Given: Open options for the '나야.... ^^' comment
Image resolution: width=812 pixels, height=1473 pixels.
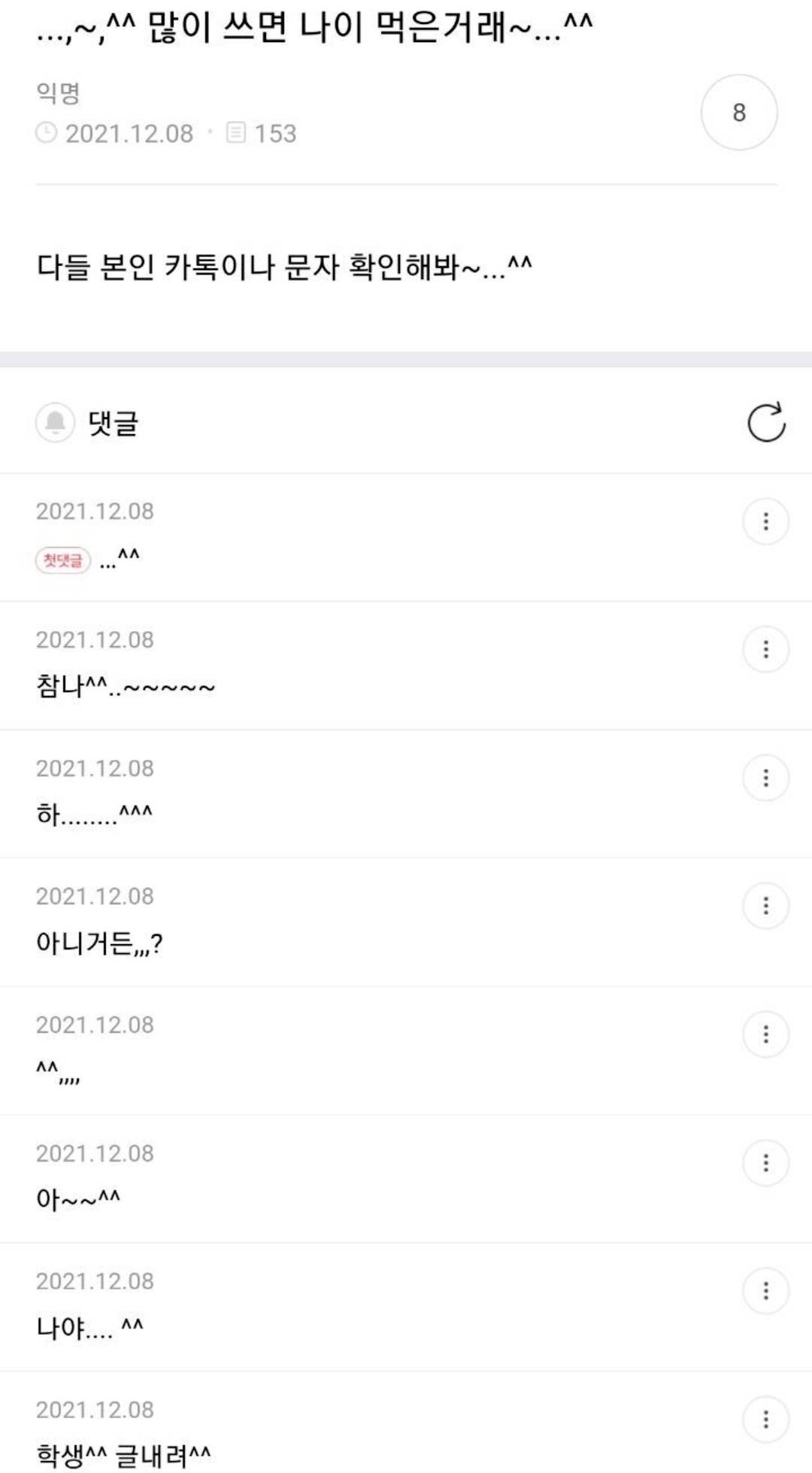Looking at the screenshot, I should (765, 1291).
